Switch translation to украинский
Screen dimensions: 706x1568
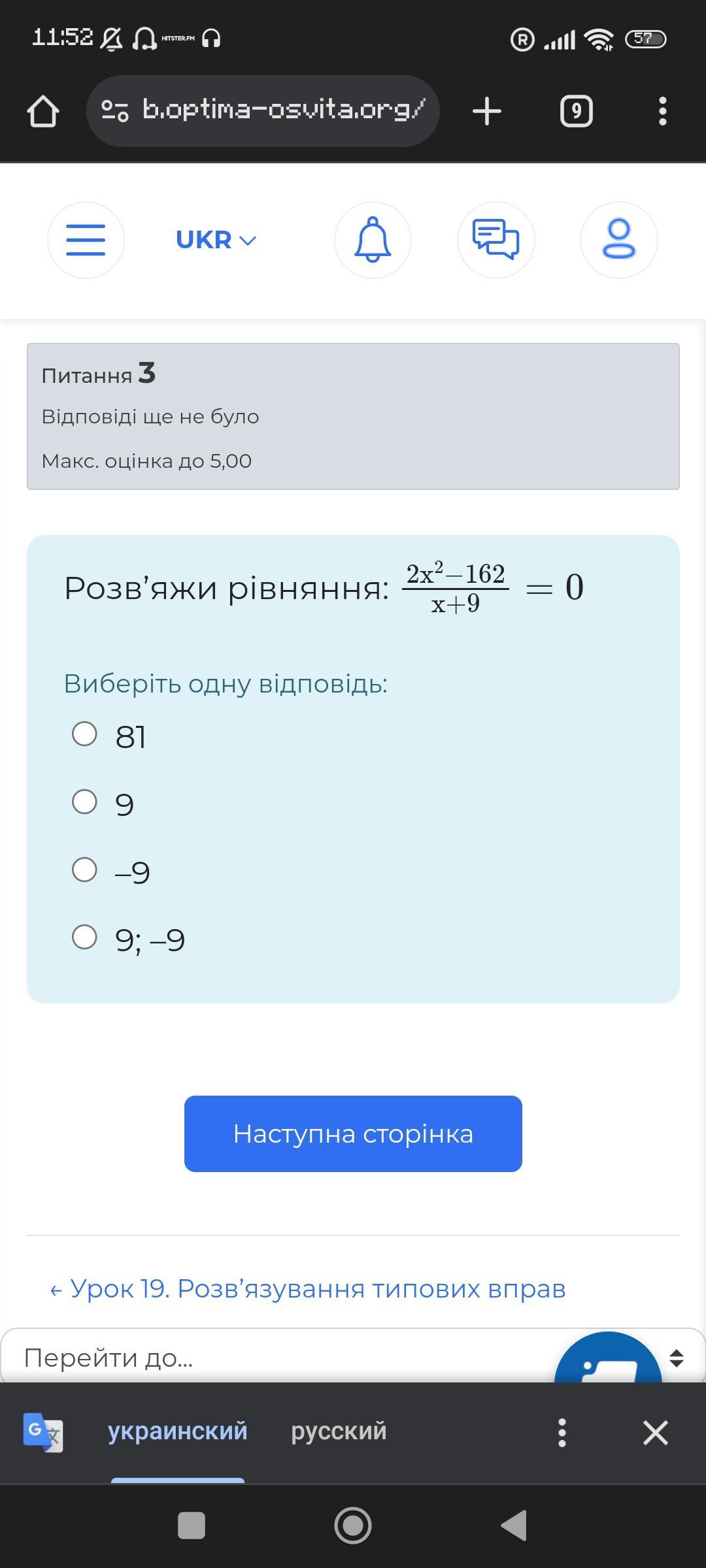(x=178, y=1431)
